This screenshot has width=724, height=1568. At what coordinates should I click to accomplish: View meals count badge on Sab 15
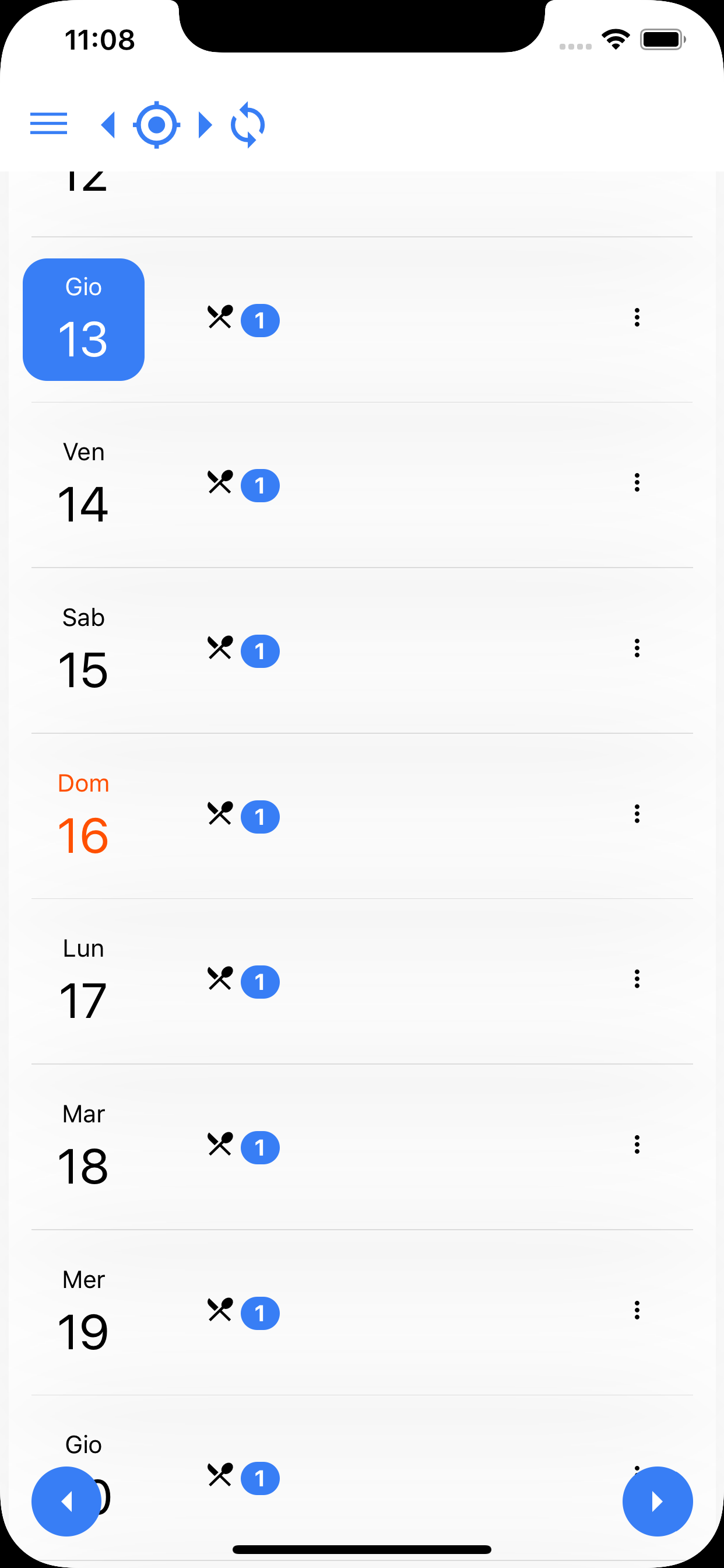[261, 652]
